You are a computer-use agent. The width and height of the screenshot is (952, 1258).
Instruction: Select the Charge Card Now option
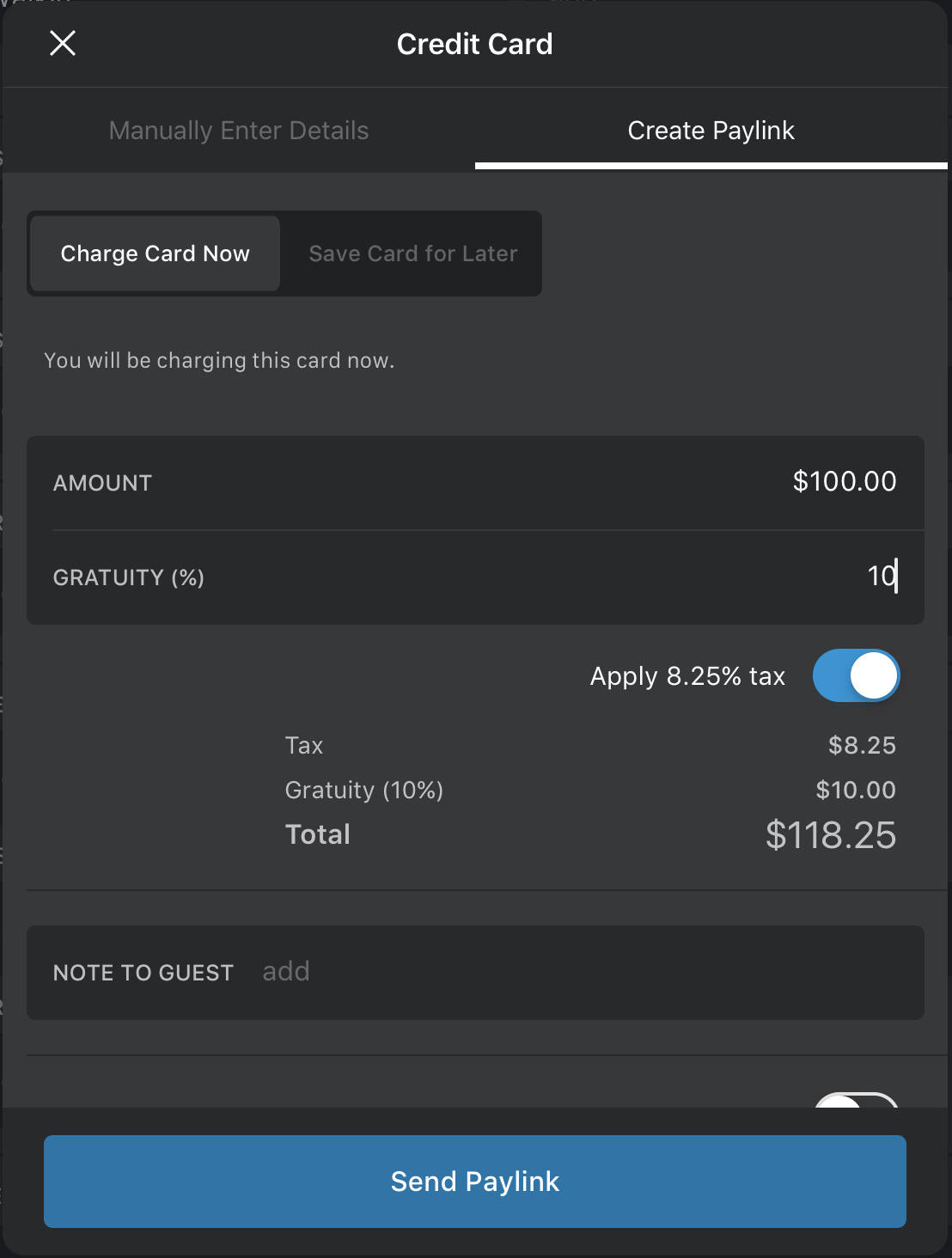pyautogui.click(x=155, y=253)
